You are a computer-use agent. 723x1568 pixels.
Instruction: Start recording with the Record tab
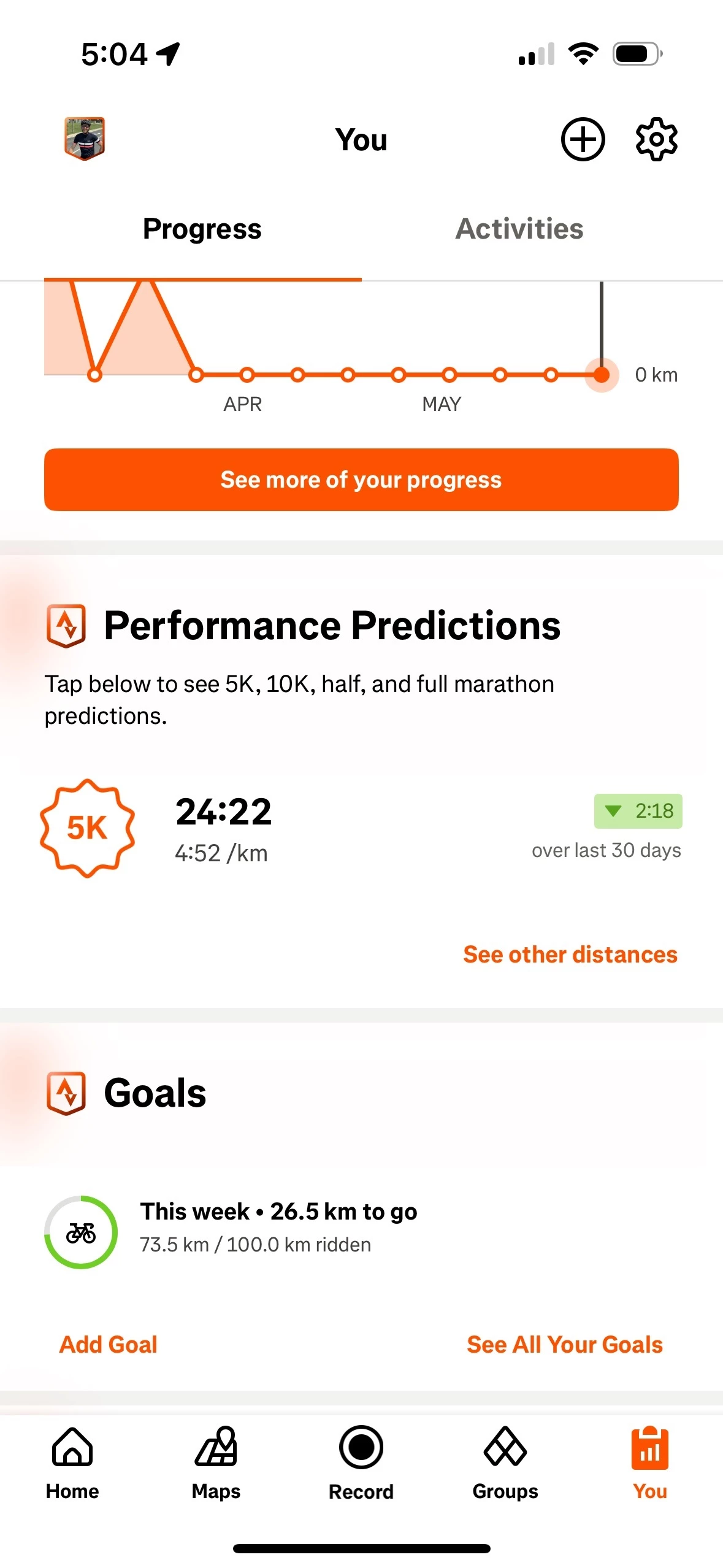coord(361,1463)
